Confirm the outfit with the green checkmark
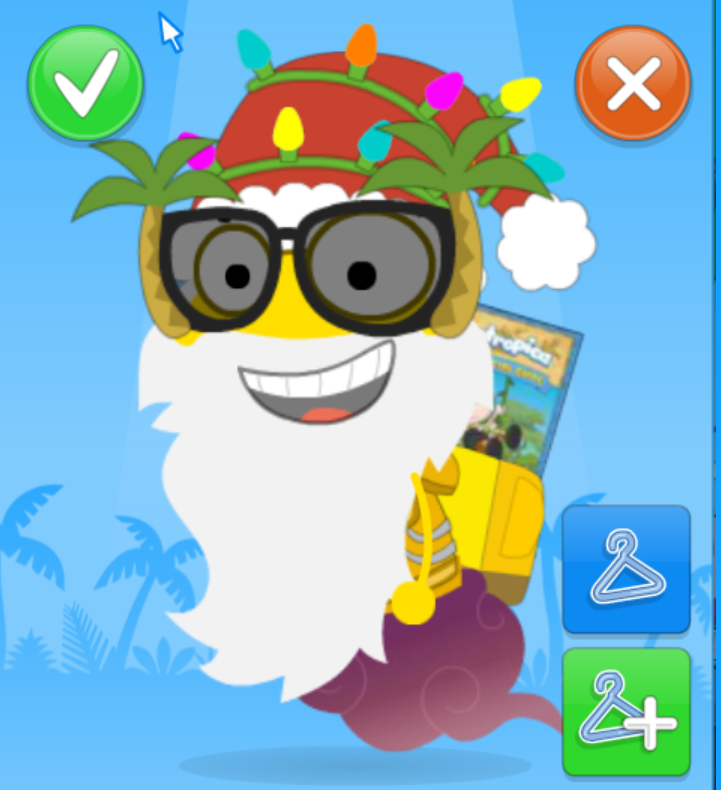The height and width of the screenshot is (790, 721). pyautogui.click(x=85, y=83)
